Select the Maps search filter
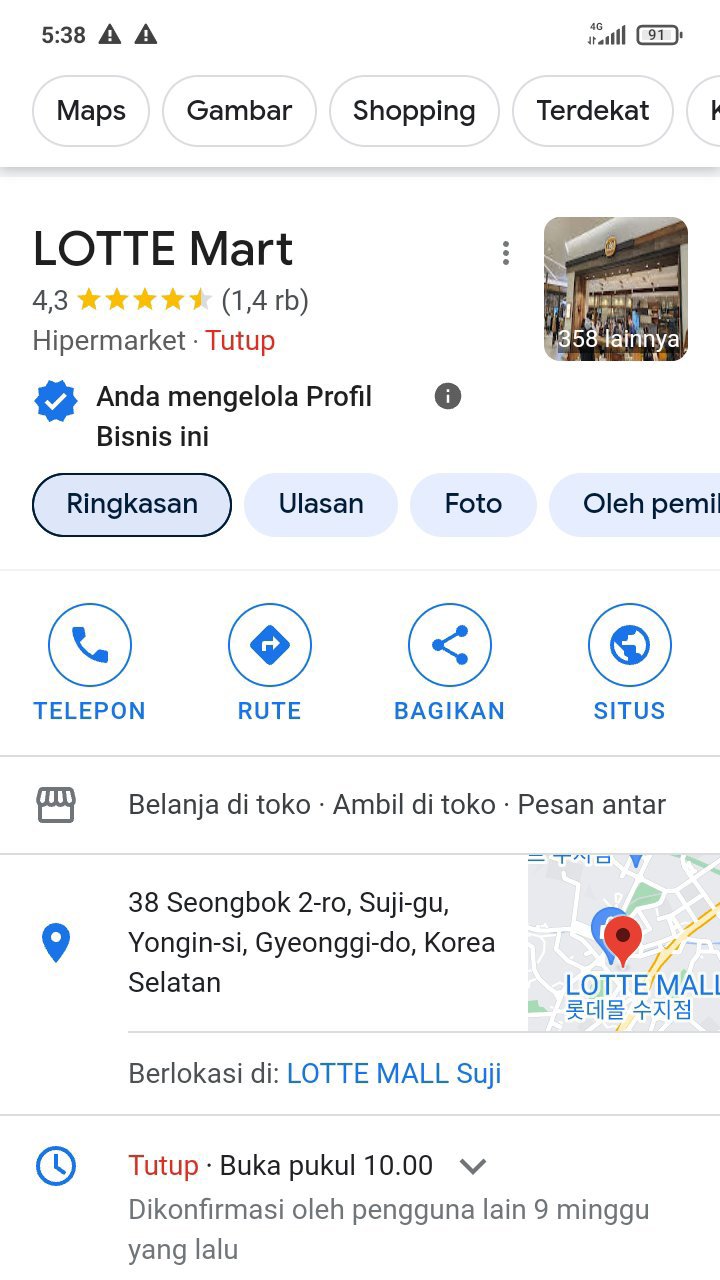The width and height of the screenshot is (720, 1280). [91, 111]
